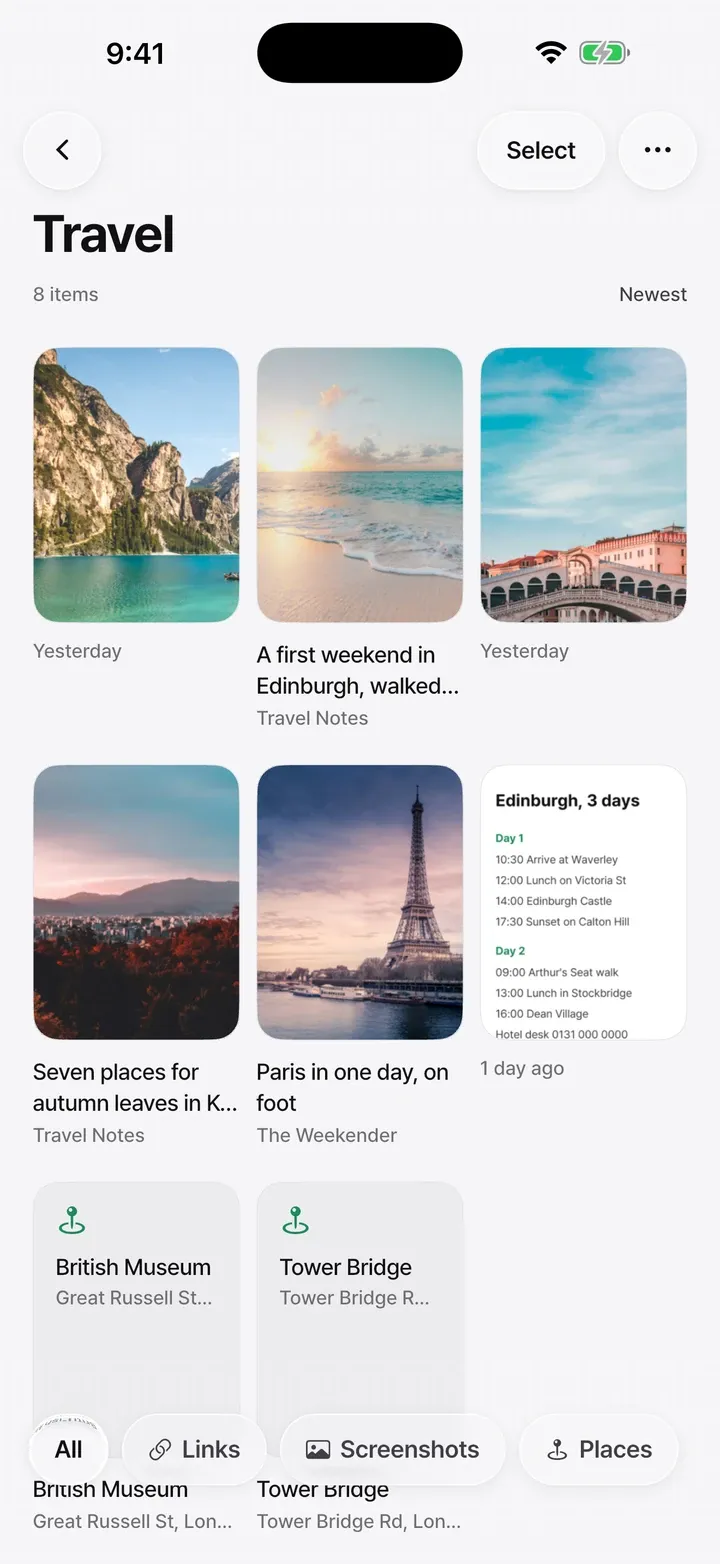Open the Edinburgh 3 days itinerary screenshot

[584, 902]
